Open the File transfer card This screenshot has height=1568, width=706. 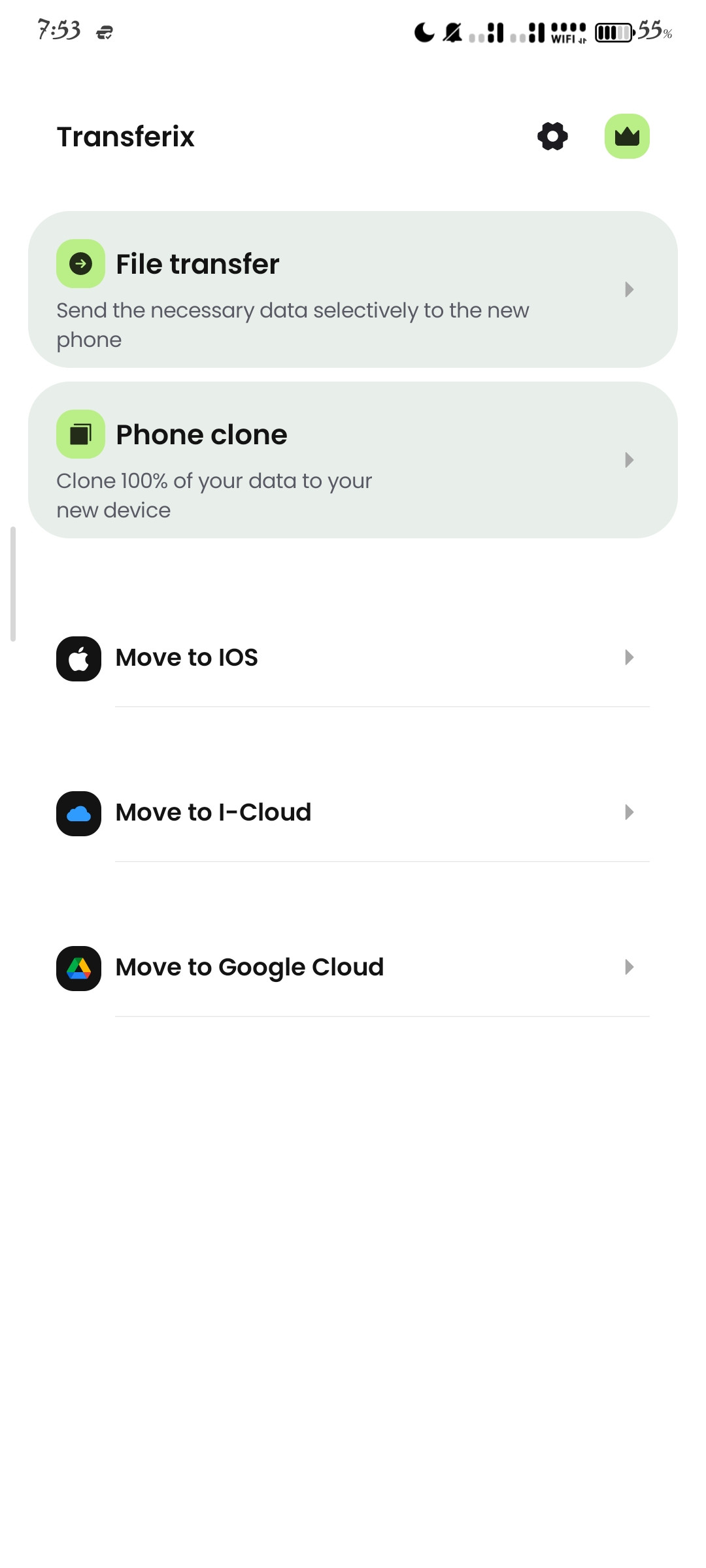click(352, 289)
